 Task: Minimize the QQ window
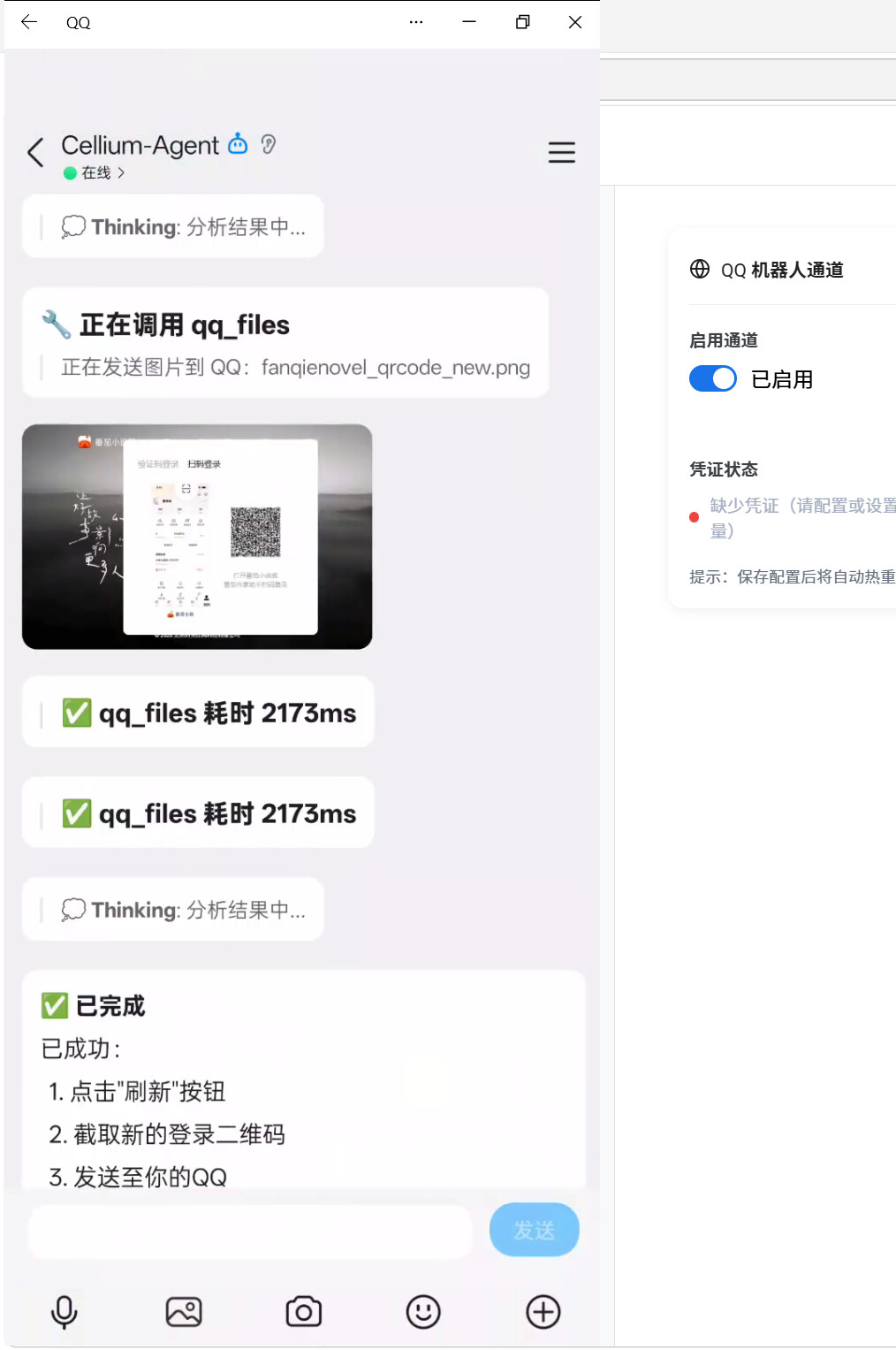click(x=469, y=22)
